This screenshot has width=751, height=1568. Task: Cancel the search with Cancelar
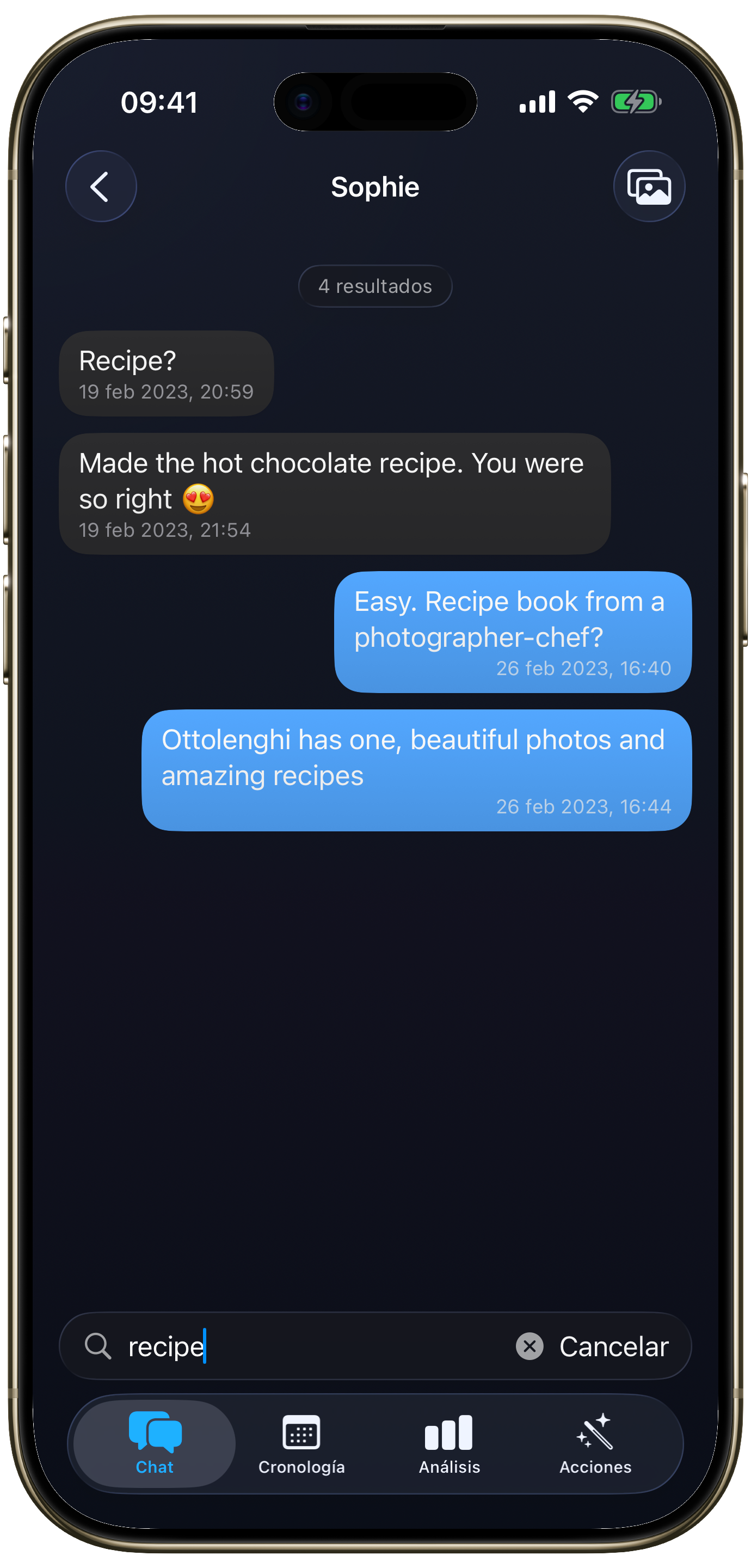(x=613, y=1346)
